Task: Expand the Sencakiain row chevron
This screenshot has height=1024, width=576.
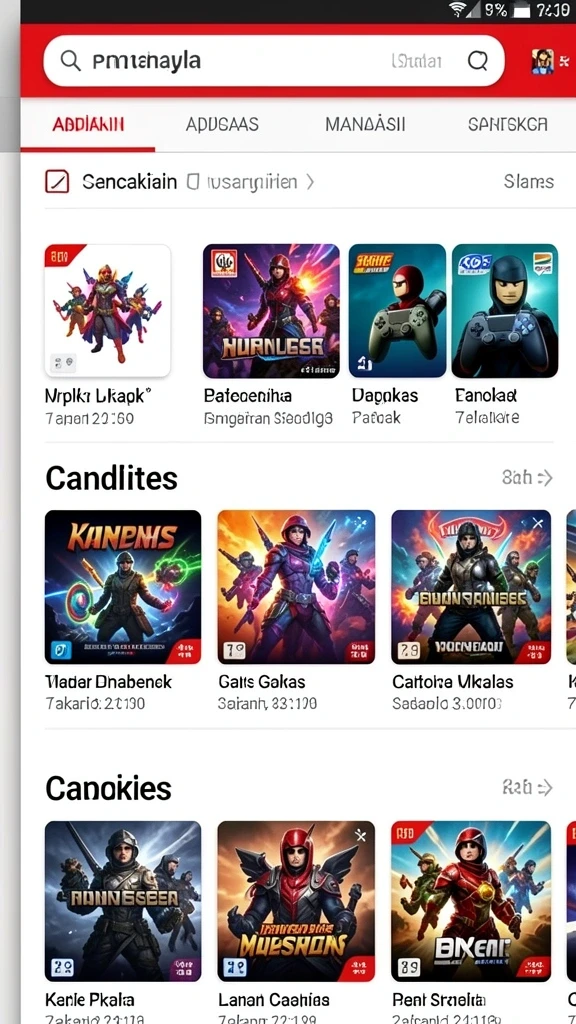Action: pyautogui.click(x=310, y=182)
